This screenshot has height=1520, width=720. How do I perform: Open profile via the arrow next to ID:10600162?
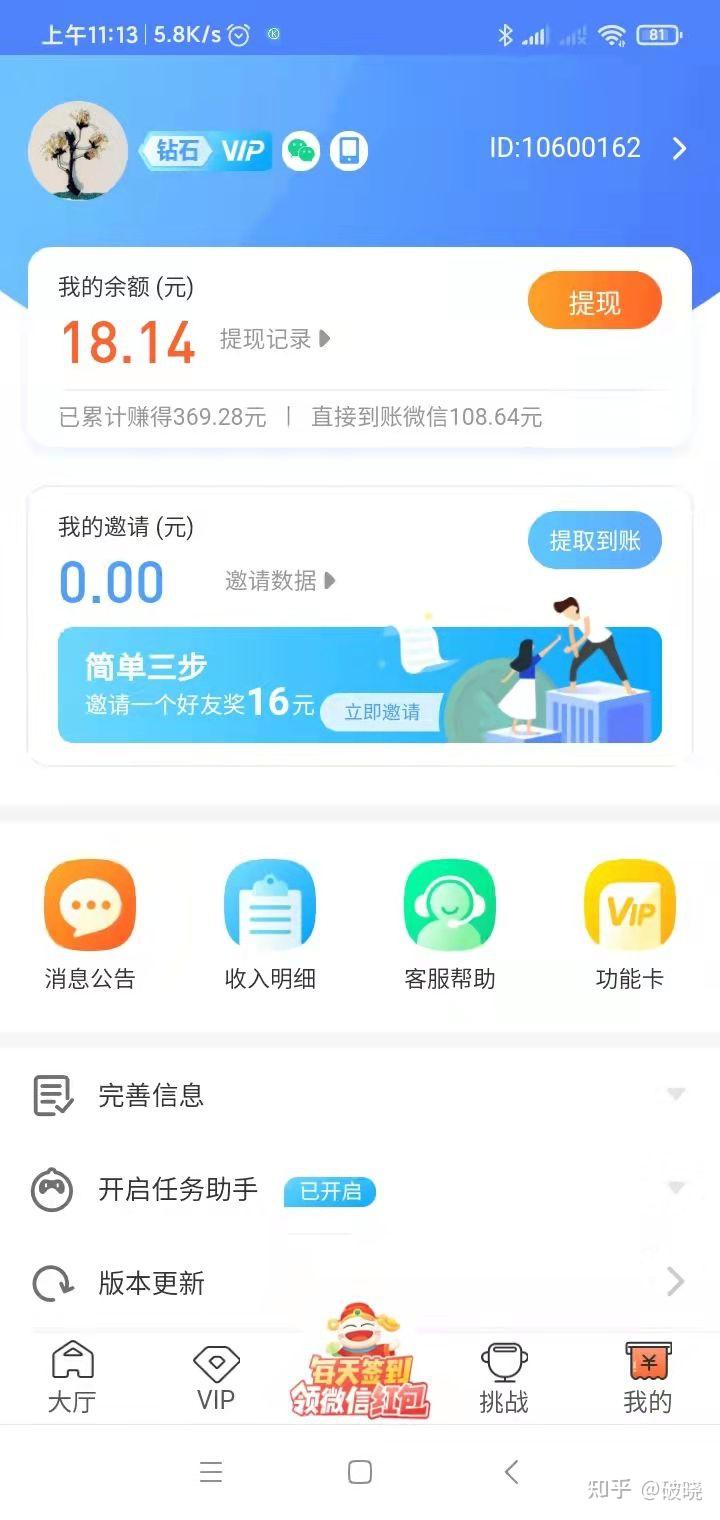click(679, 149)
